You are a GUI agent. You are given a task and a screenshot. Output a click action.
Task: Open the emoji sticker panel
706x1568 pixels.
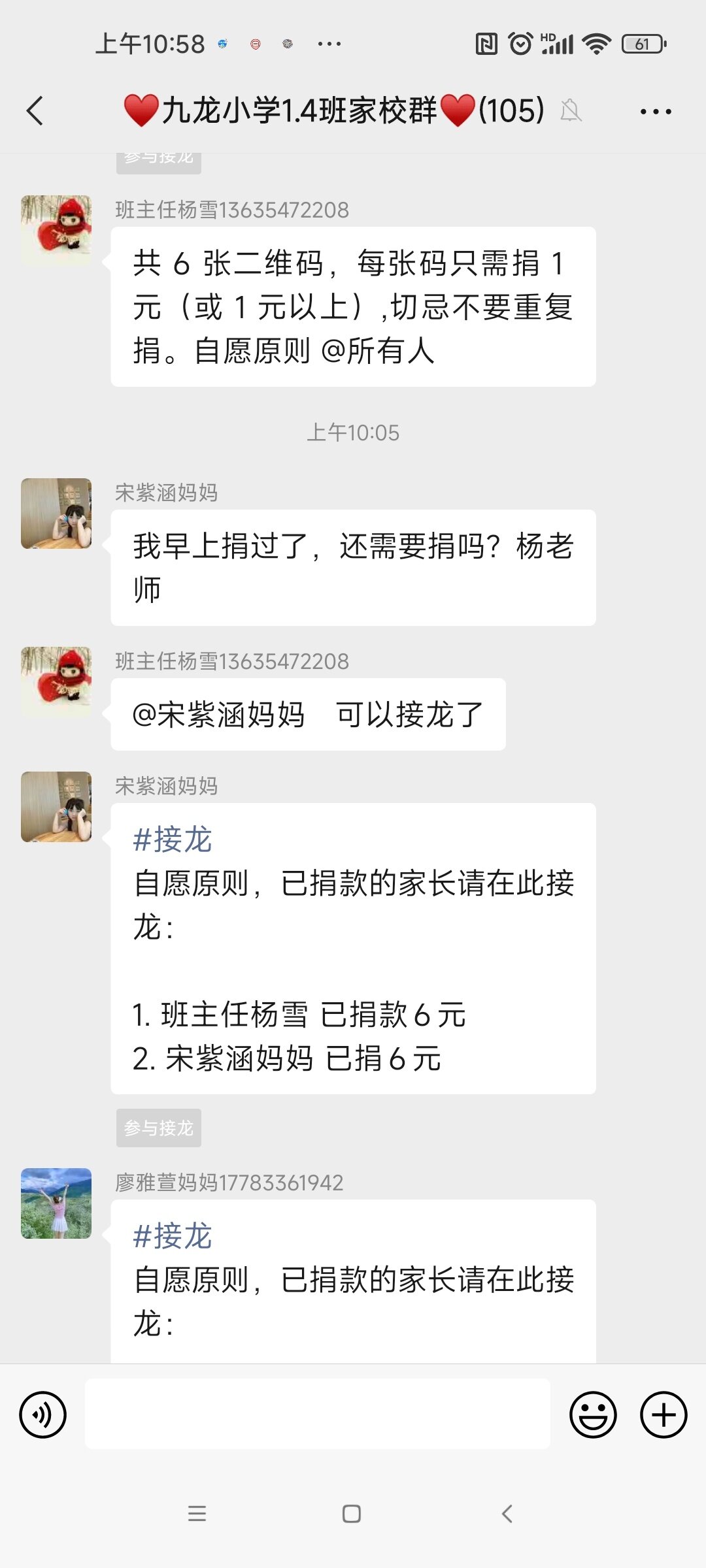(593, 1414)
